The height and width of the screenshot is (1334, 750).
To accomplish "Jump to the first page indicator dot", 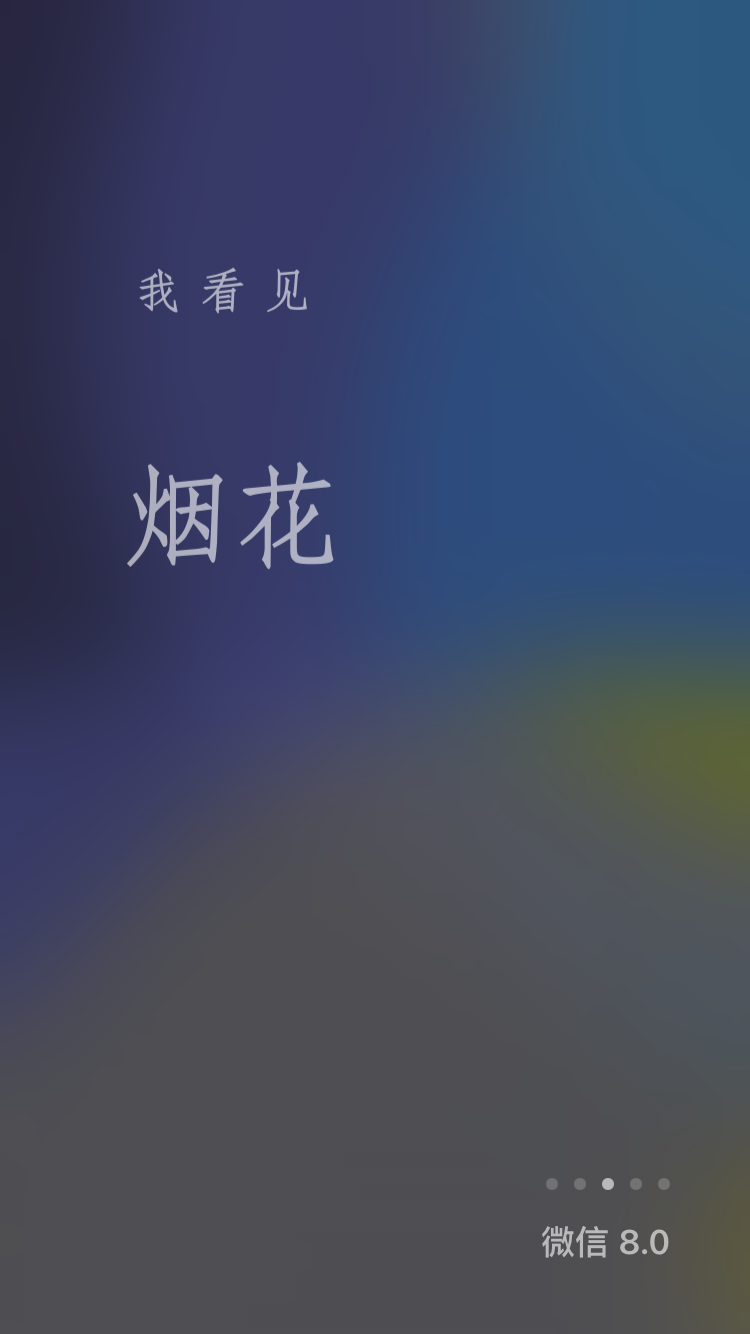I will pyautogui.click(x=552, y=1184).
